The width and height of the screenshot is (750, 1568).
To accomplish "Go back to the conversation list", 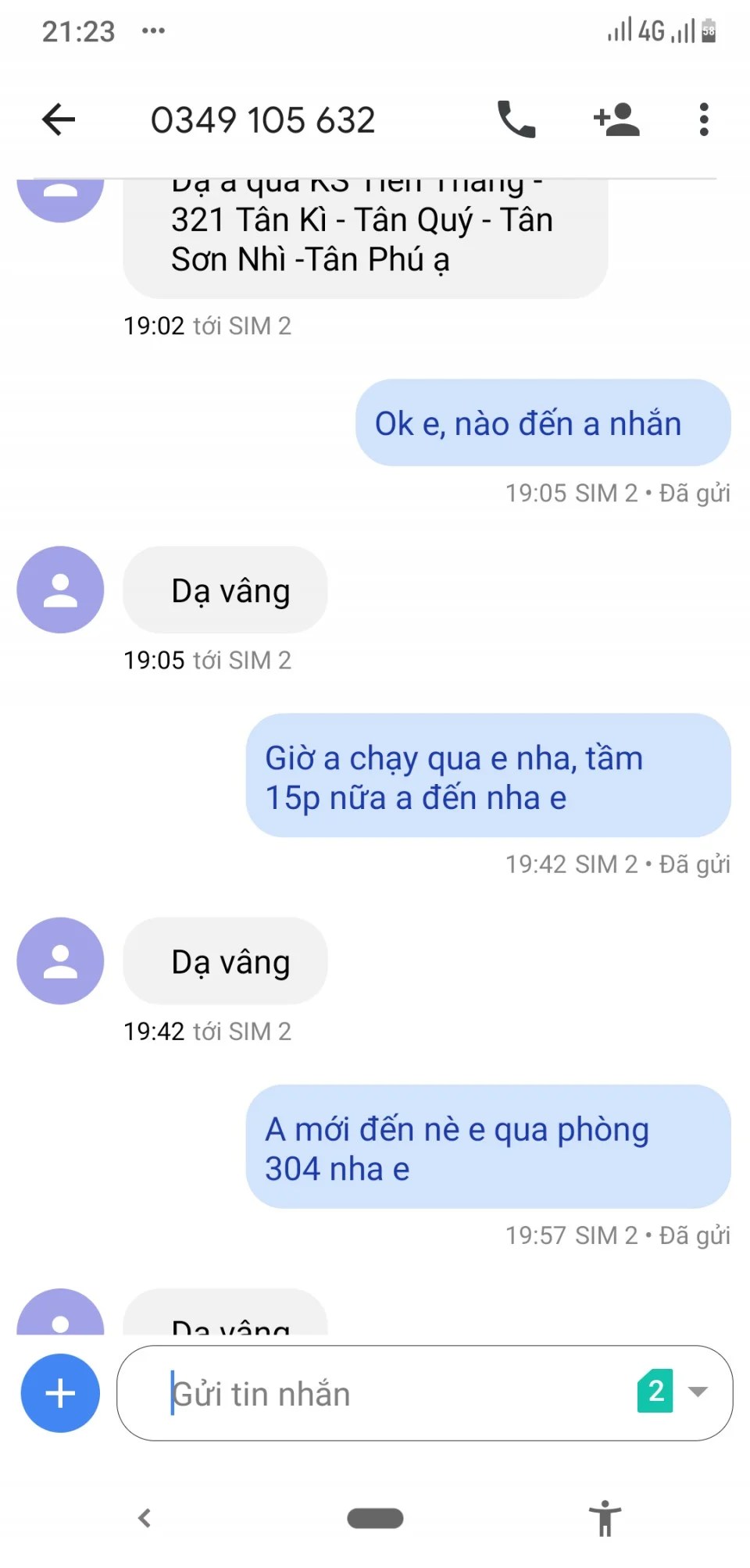I will pos(59,119).
